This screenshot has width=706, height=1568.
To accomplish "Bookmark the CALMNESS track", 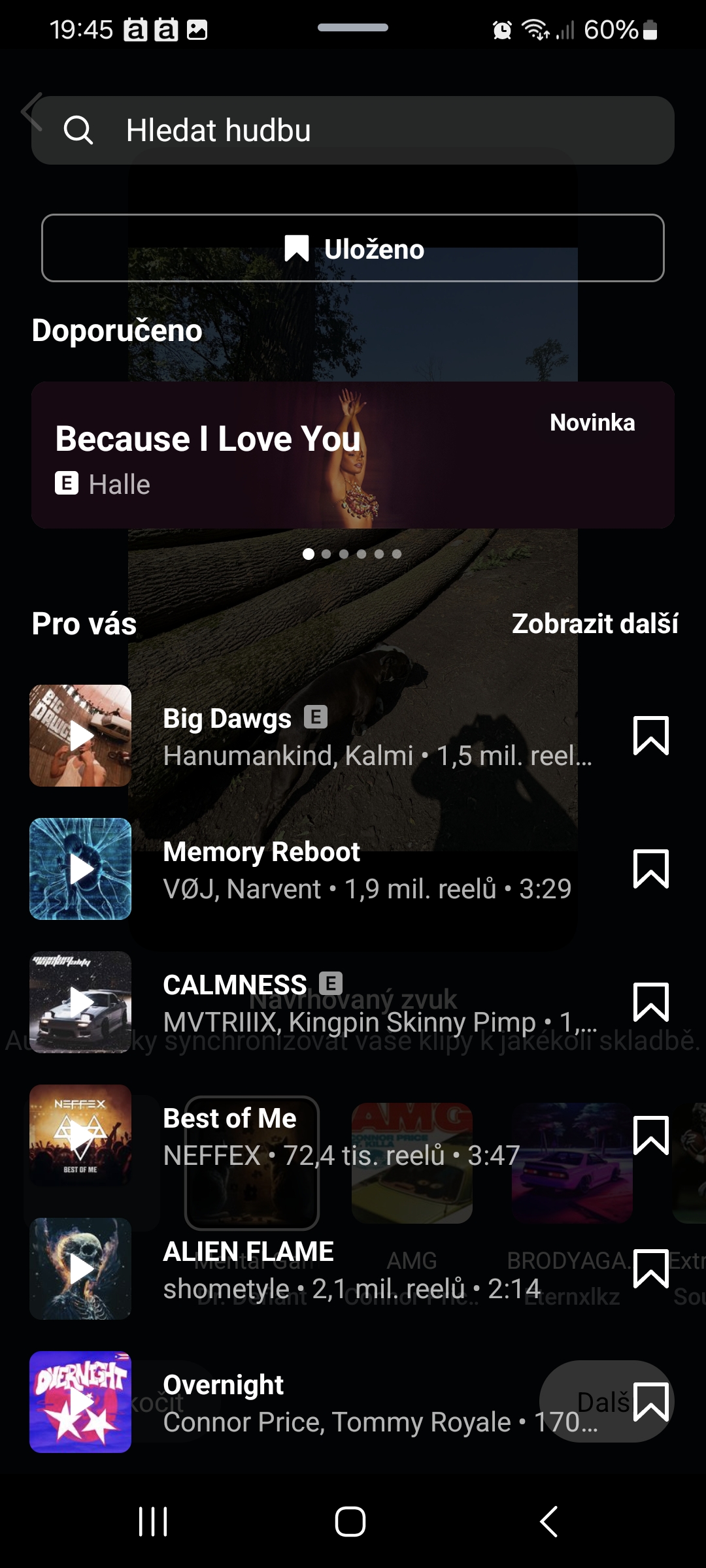I will tap(650, 1002).
